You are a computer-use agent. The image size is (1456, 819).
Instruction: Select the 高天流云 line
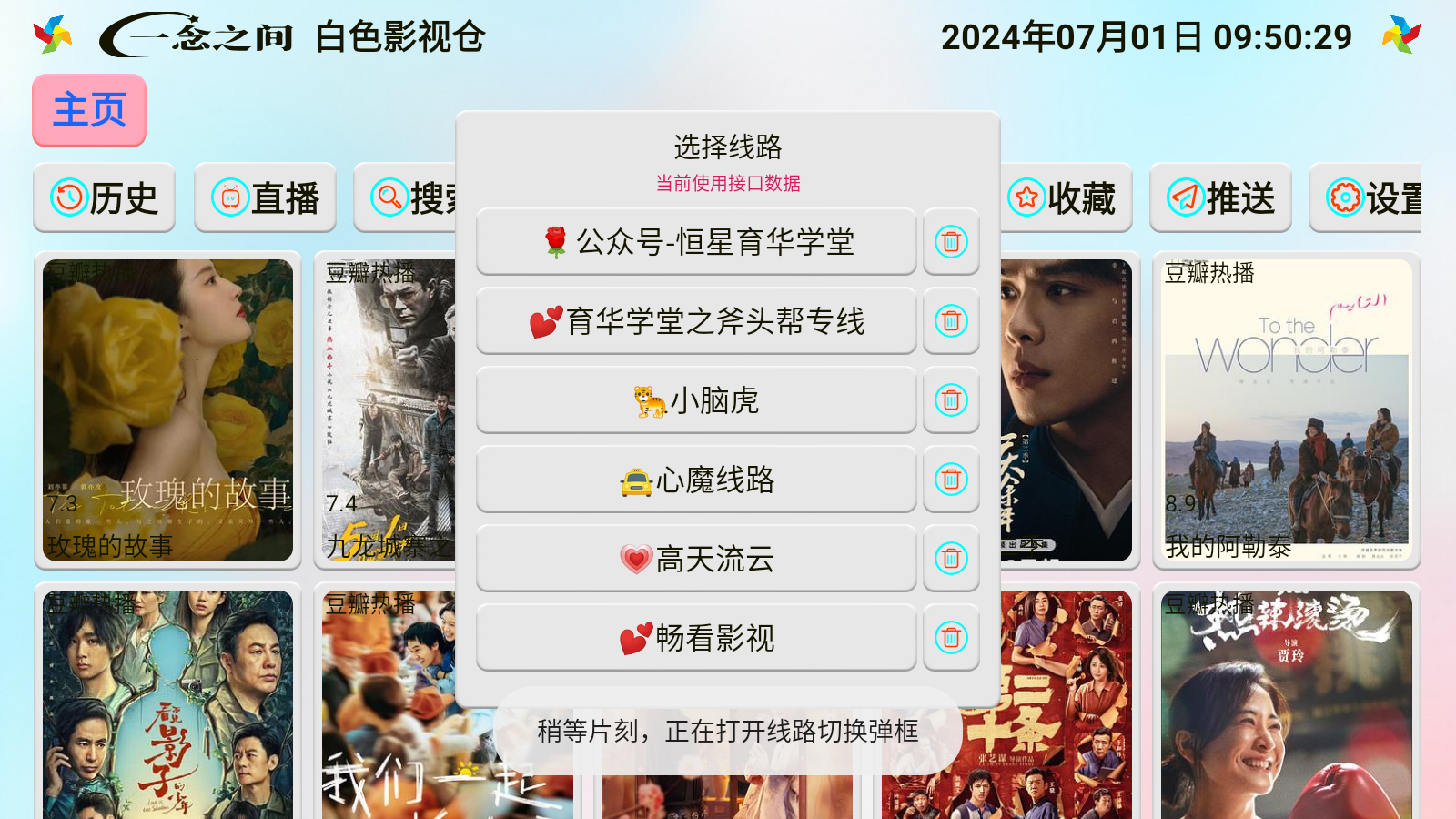point(696,559)
